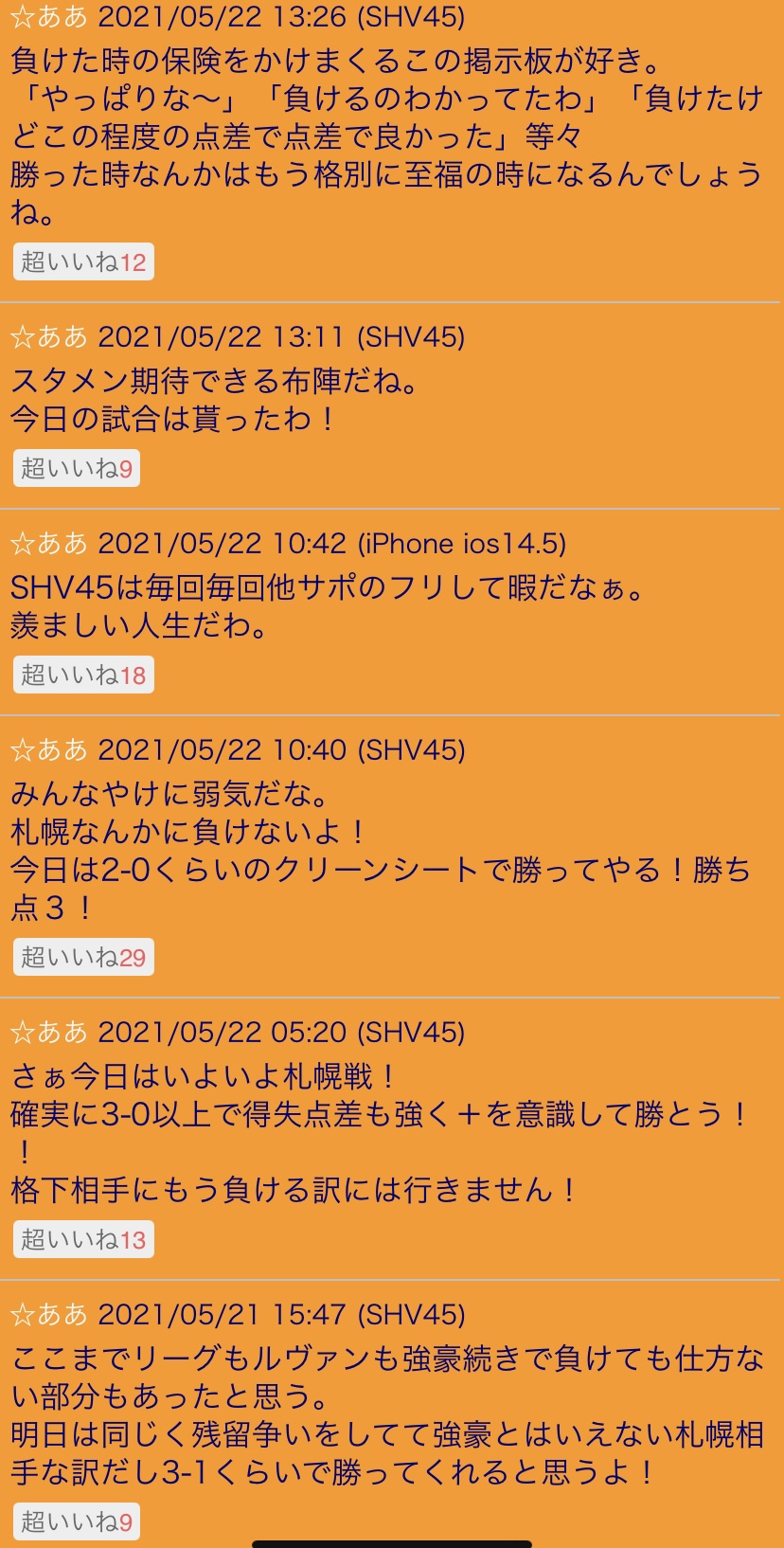The height and width of the screenshot is (1548, 784).
Task: Like the 13:11 comment with 超いいね
Action: [77, 468]
